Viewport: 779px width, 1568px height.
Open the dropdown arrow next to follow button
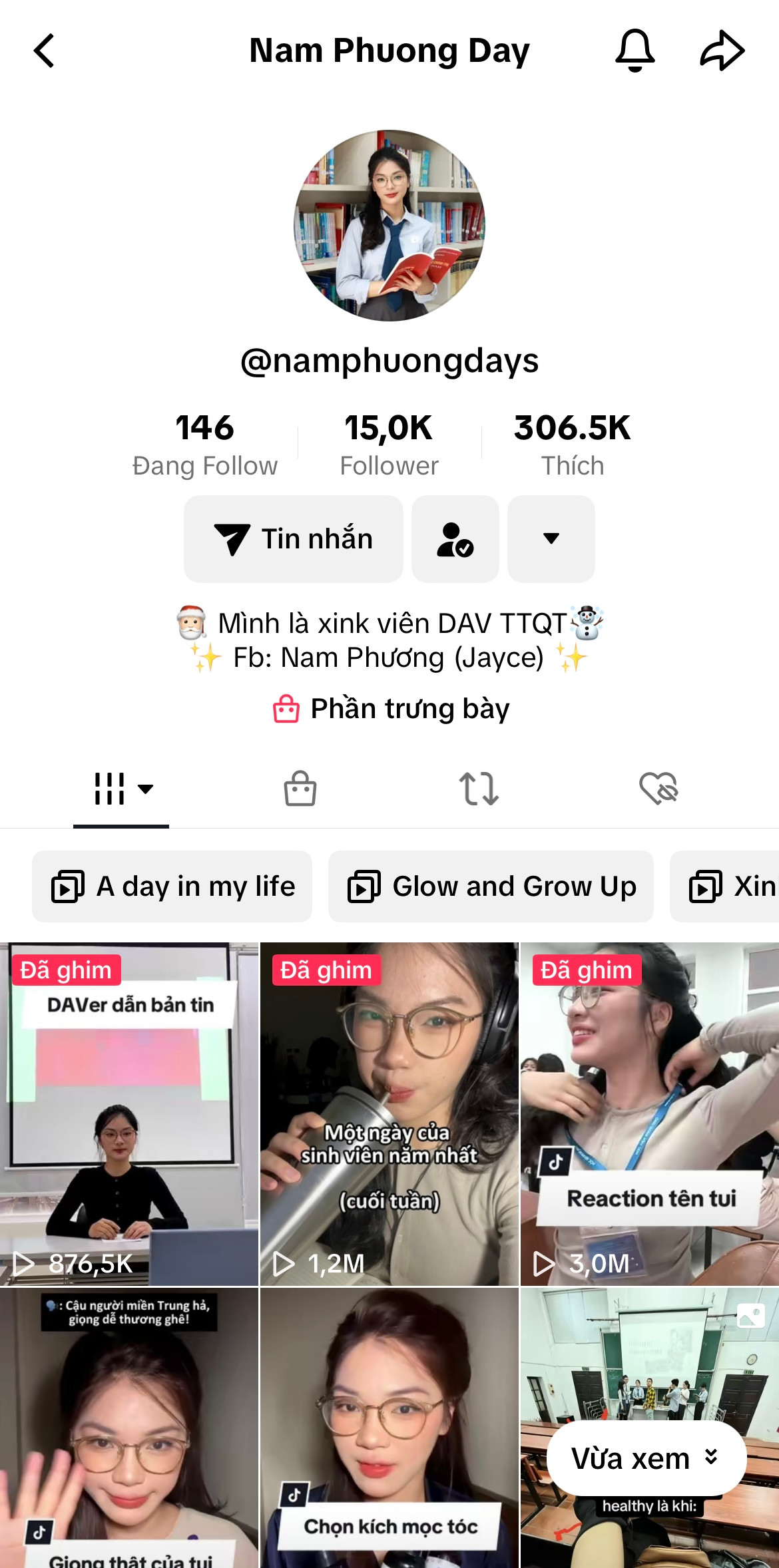(551, 538)
